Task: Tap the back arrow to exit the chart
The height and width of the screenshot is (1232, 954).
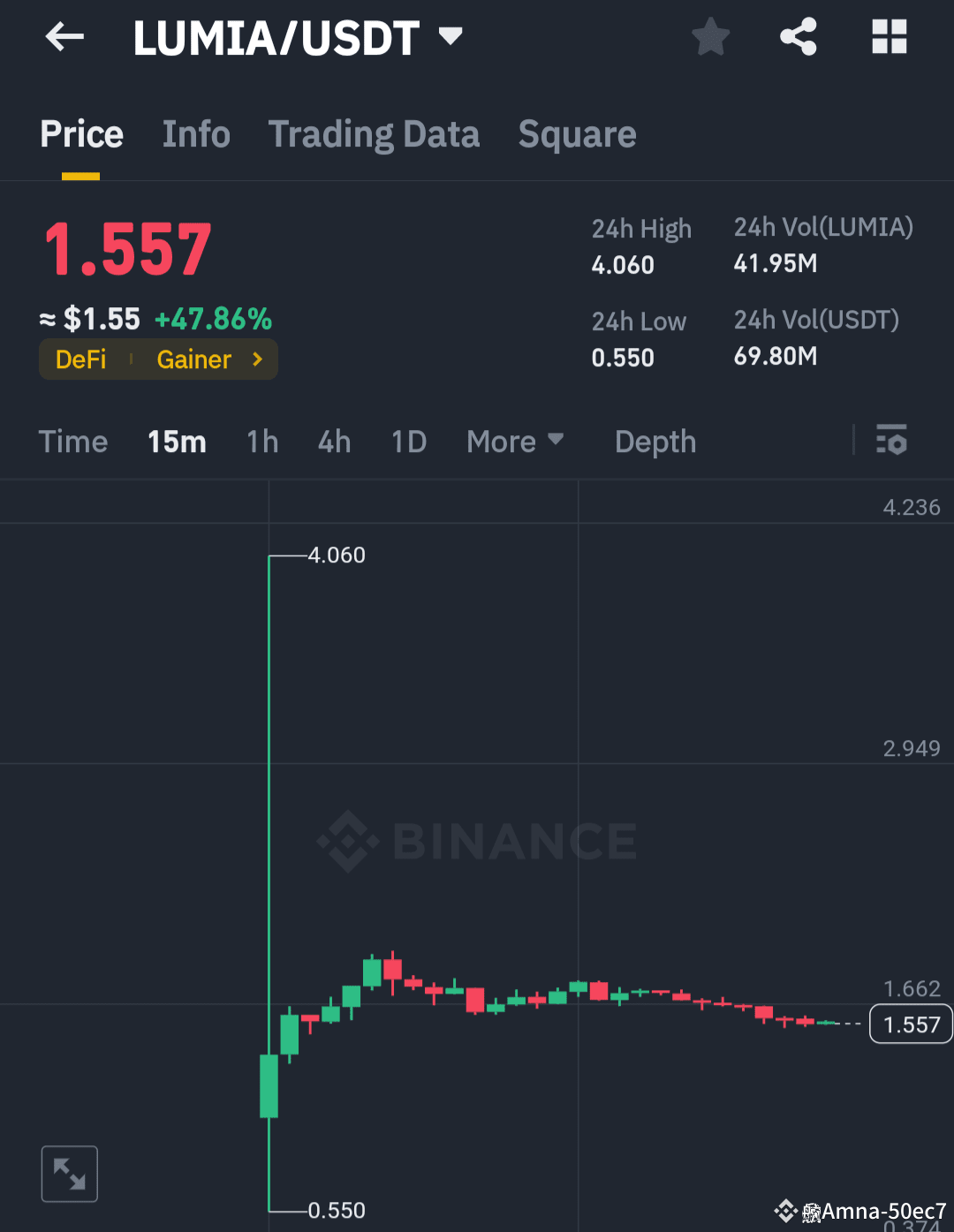Action: pos(64,36)
